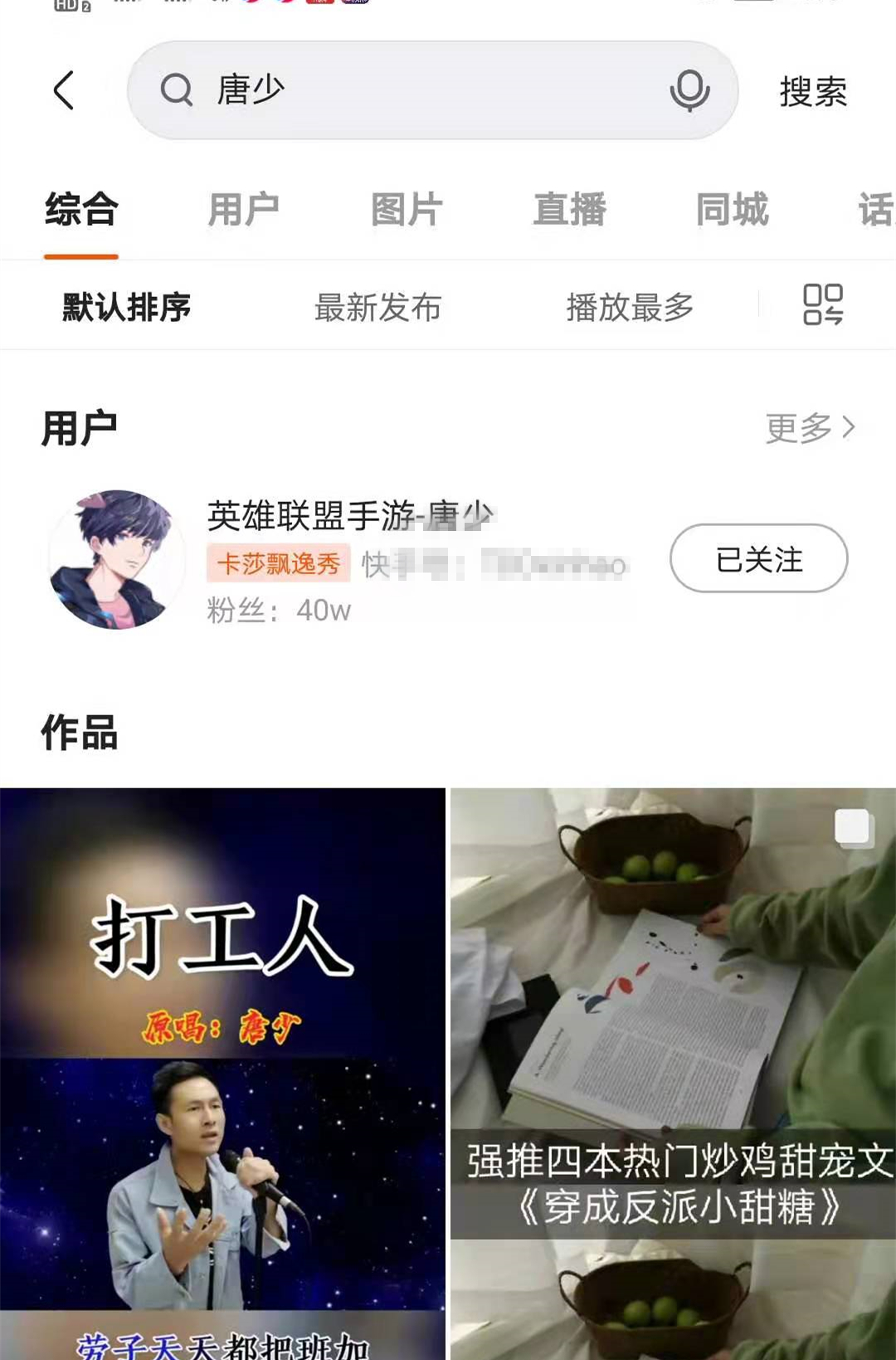The width and height of the screenshot is (896, 1360).
Task: Sort results by 播放最多
Action: 632,305
